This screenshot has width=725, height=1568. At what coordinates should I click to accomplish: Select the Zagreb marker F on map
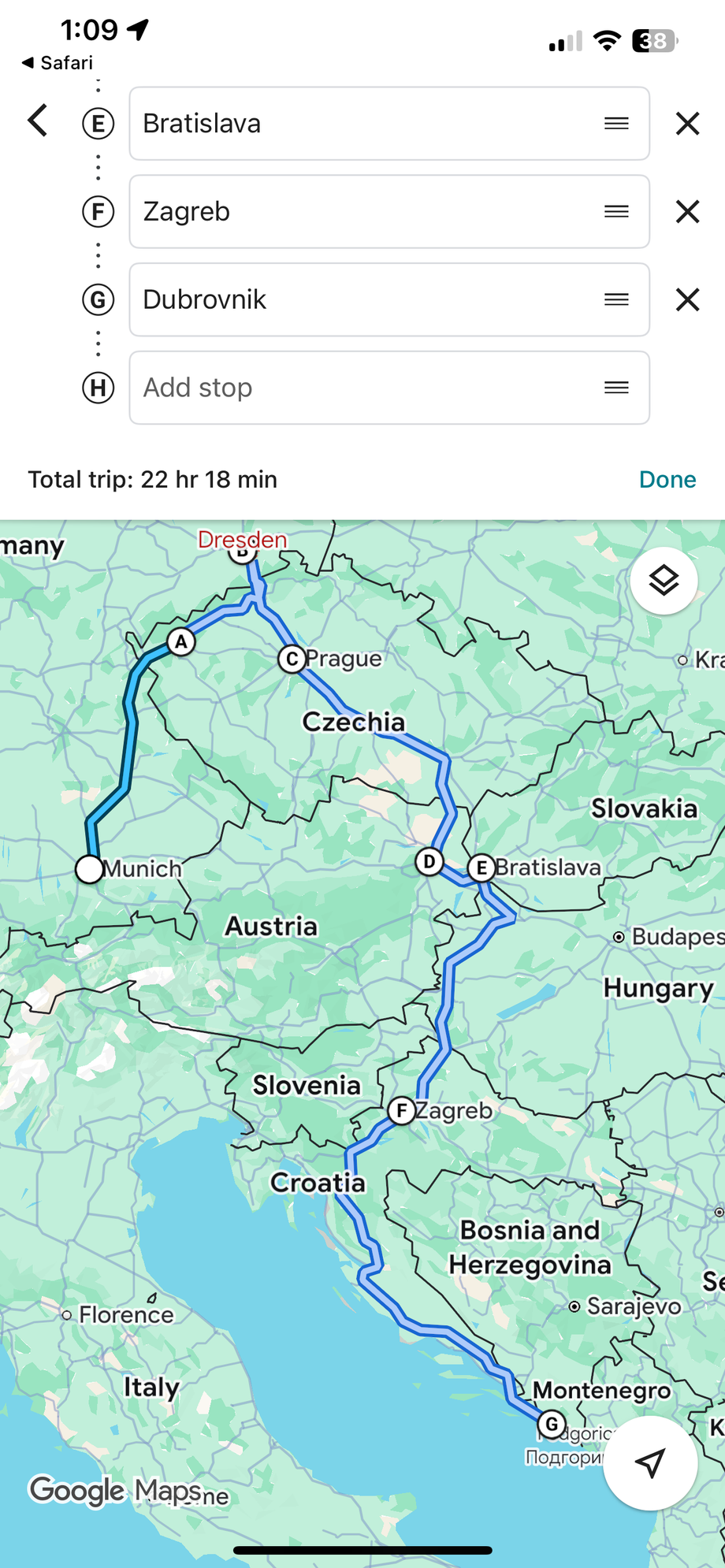[x=401, y=1111]
